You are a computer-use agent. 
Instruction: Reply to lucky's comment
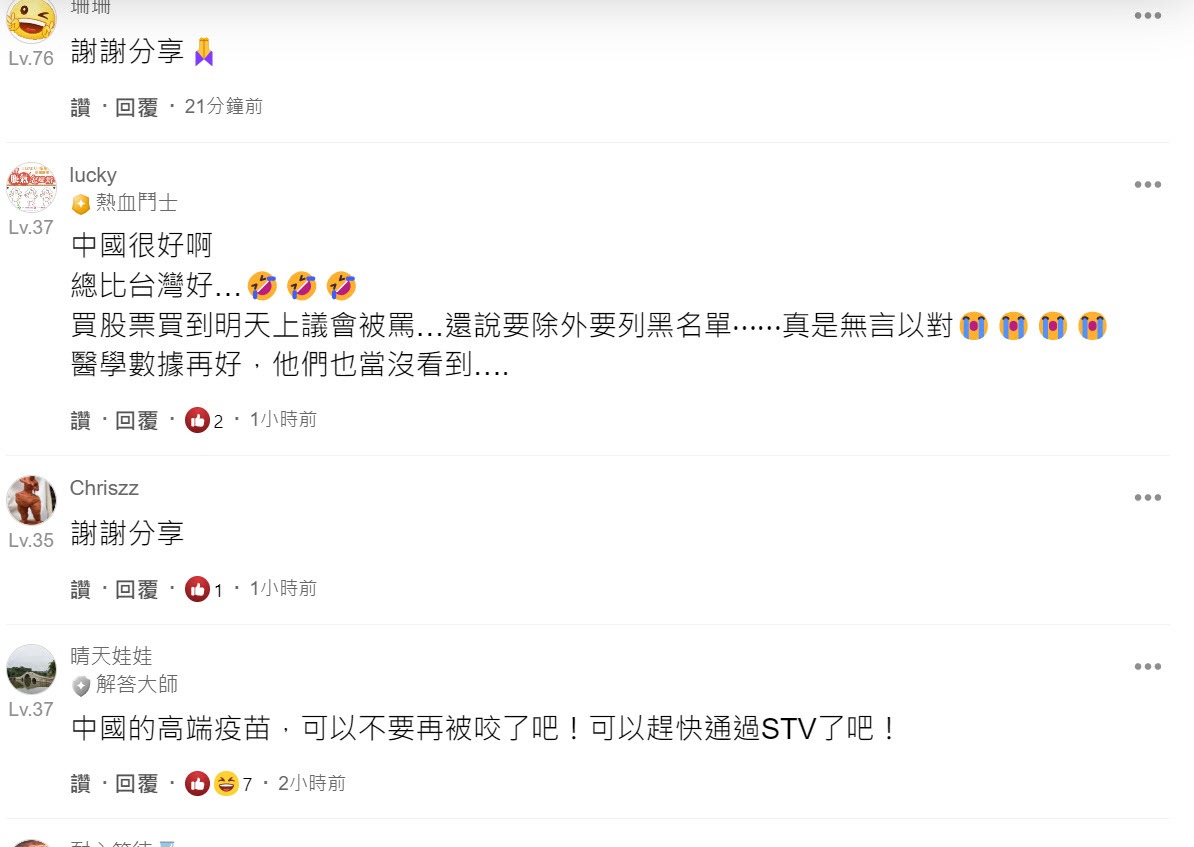137,420
